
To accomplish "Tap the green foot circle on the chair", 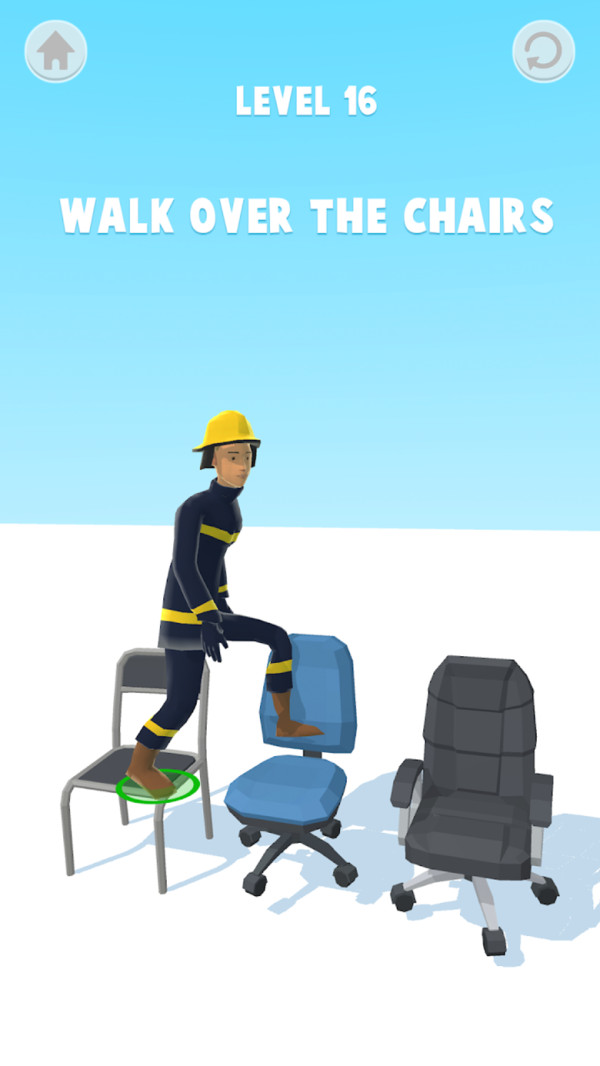I will 157,786.
